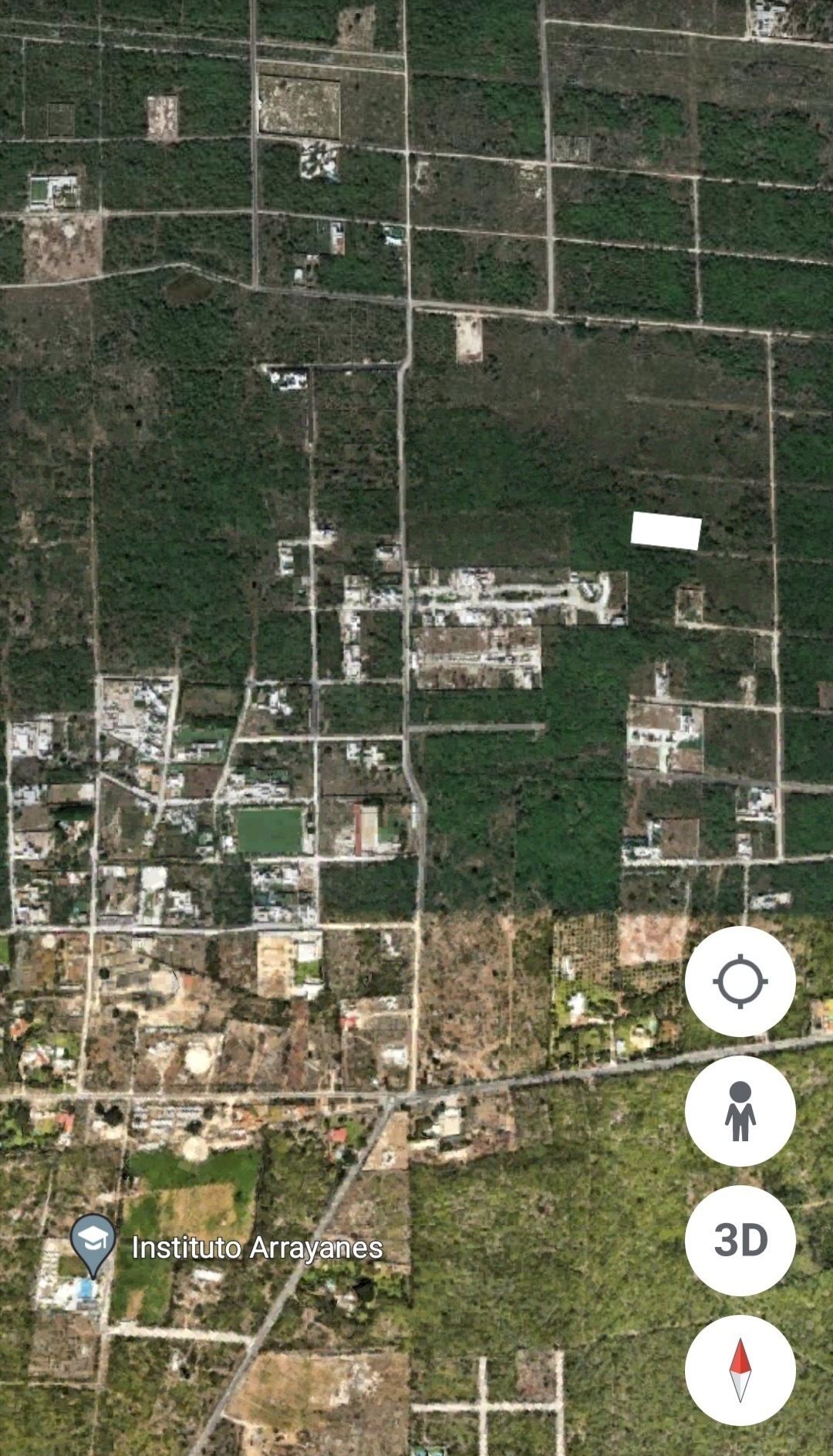Enter Street View with the pegman button
Image resolution: width=833 pixels, height=1456 pixels.
pos(740,1111)
